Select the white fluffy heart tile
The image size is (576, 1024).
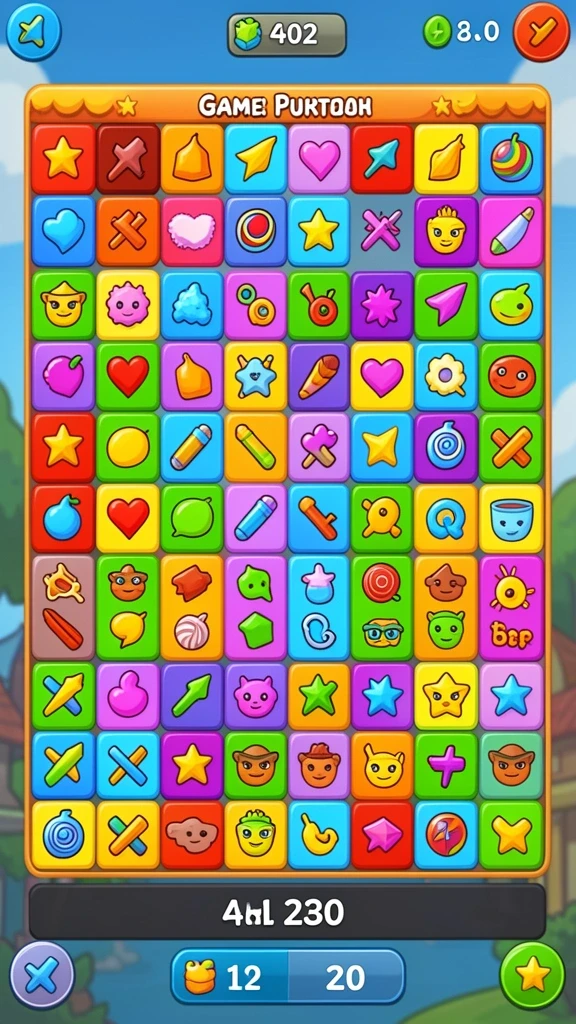192,231
